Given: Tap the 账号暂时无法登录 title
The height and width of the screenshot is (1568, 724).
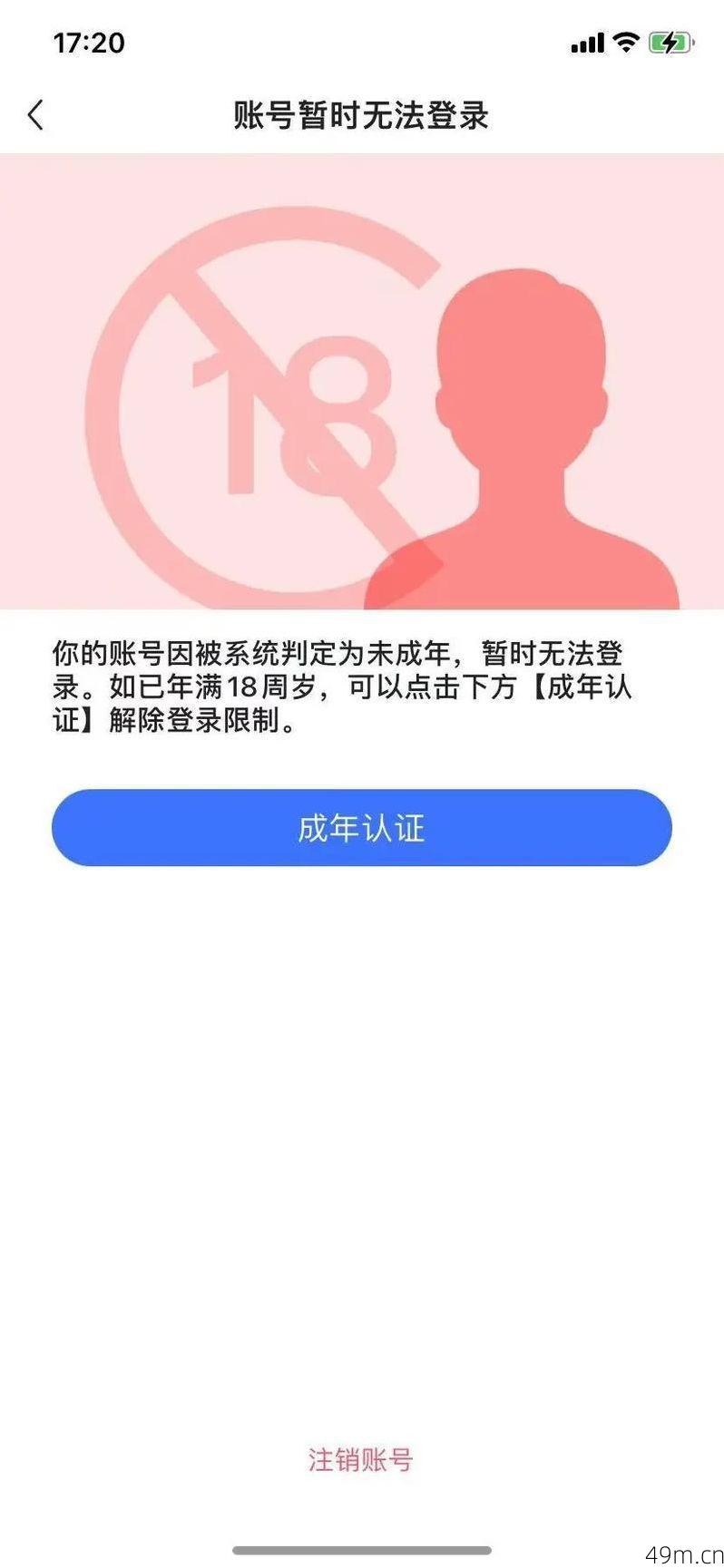Looking at the screenshot, I should point(361,116).
